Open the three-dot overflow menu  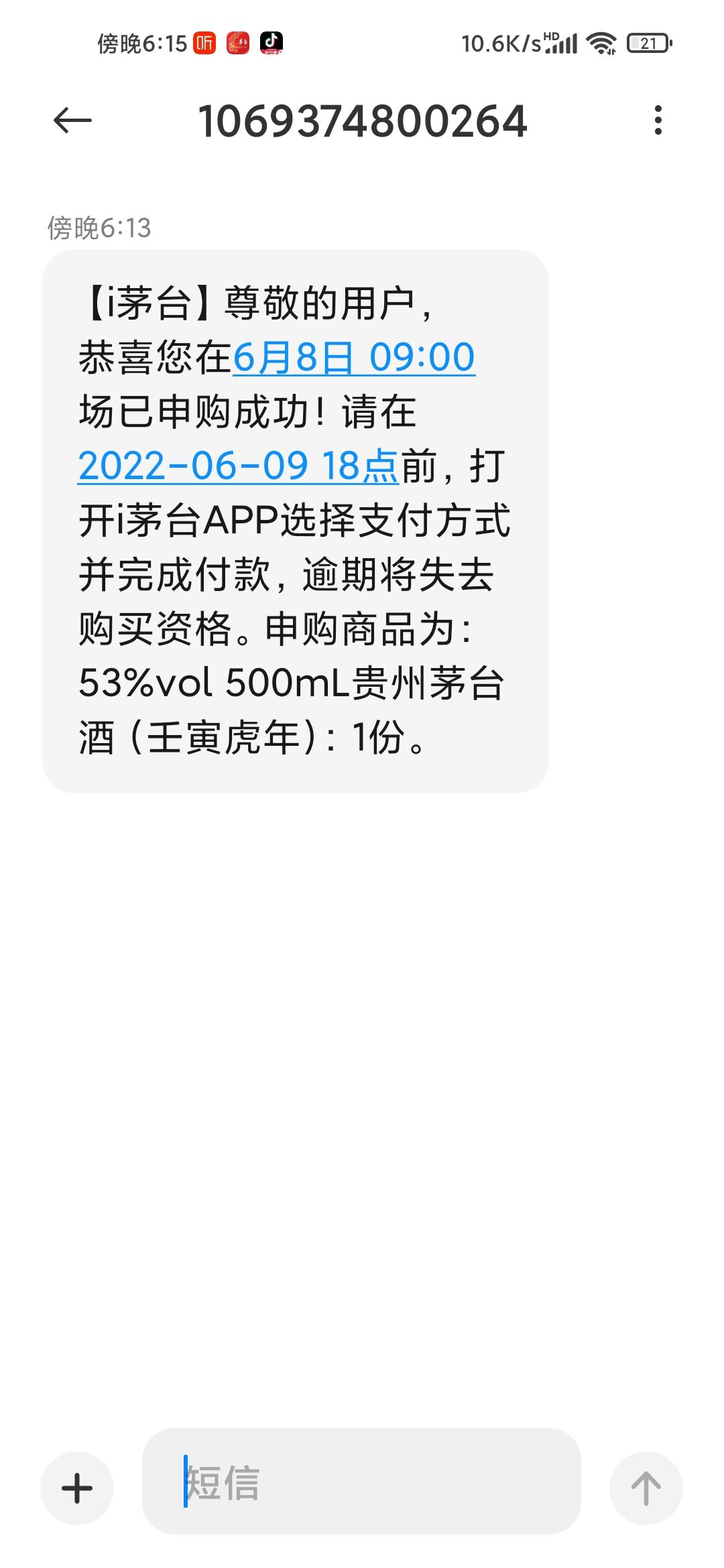click(x=658, y=121)
